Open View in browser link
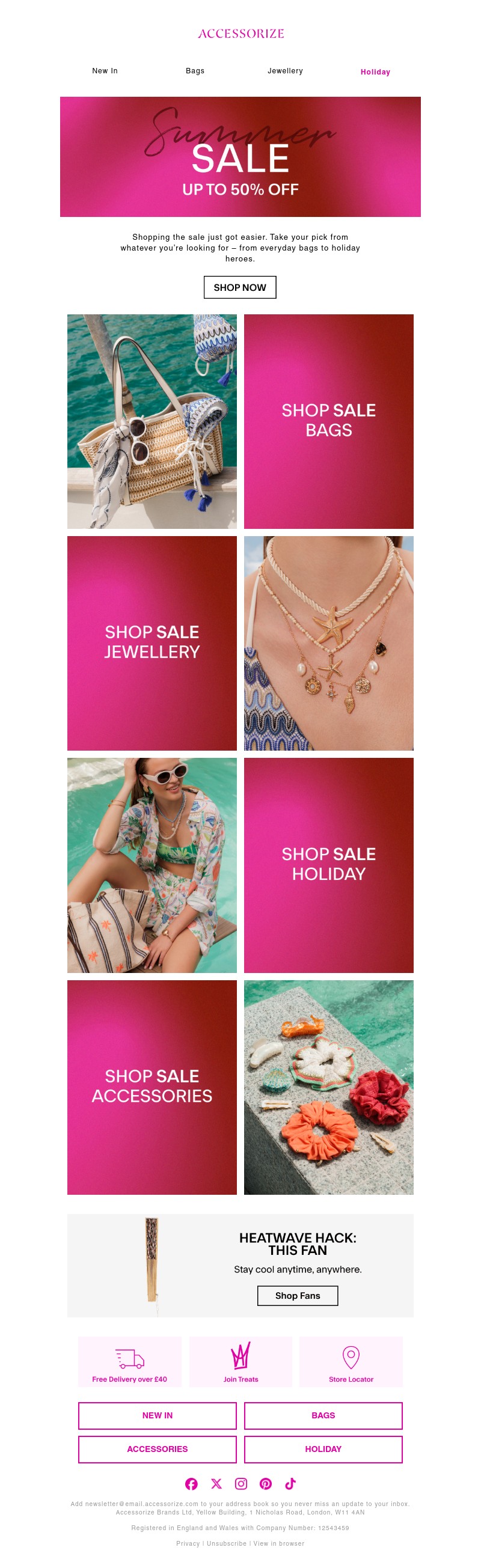 tap(279, 1543)
